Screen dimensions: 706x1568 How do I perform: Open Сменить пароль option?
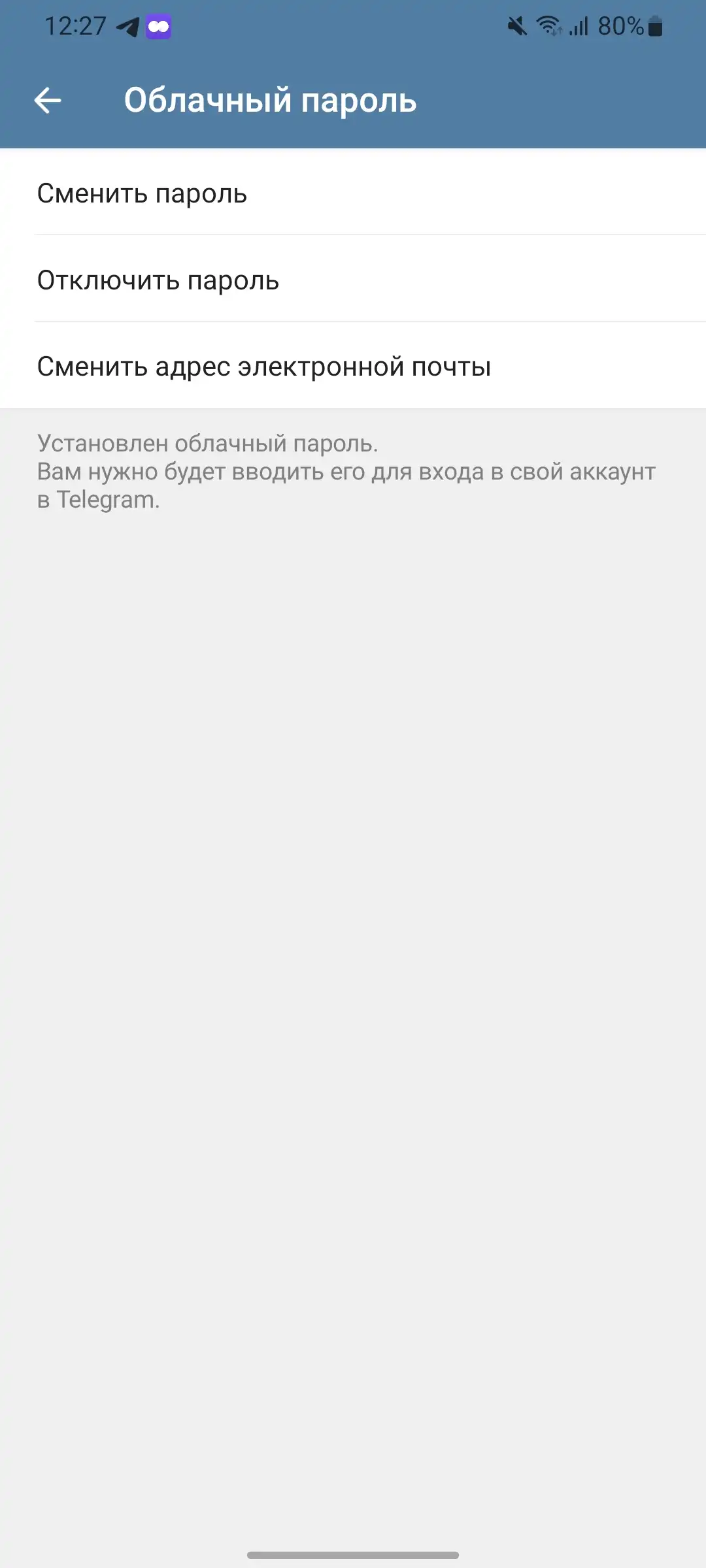(143, 193)
